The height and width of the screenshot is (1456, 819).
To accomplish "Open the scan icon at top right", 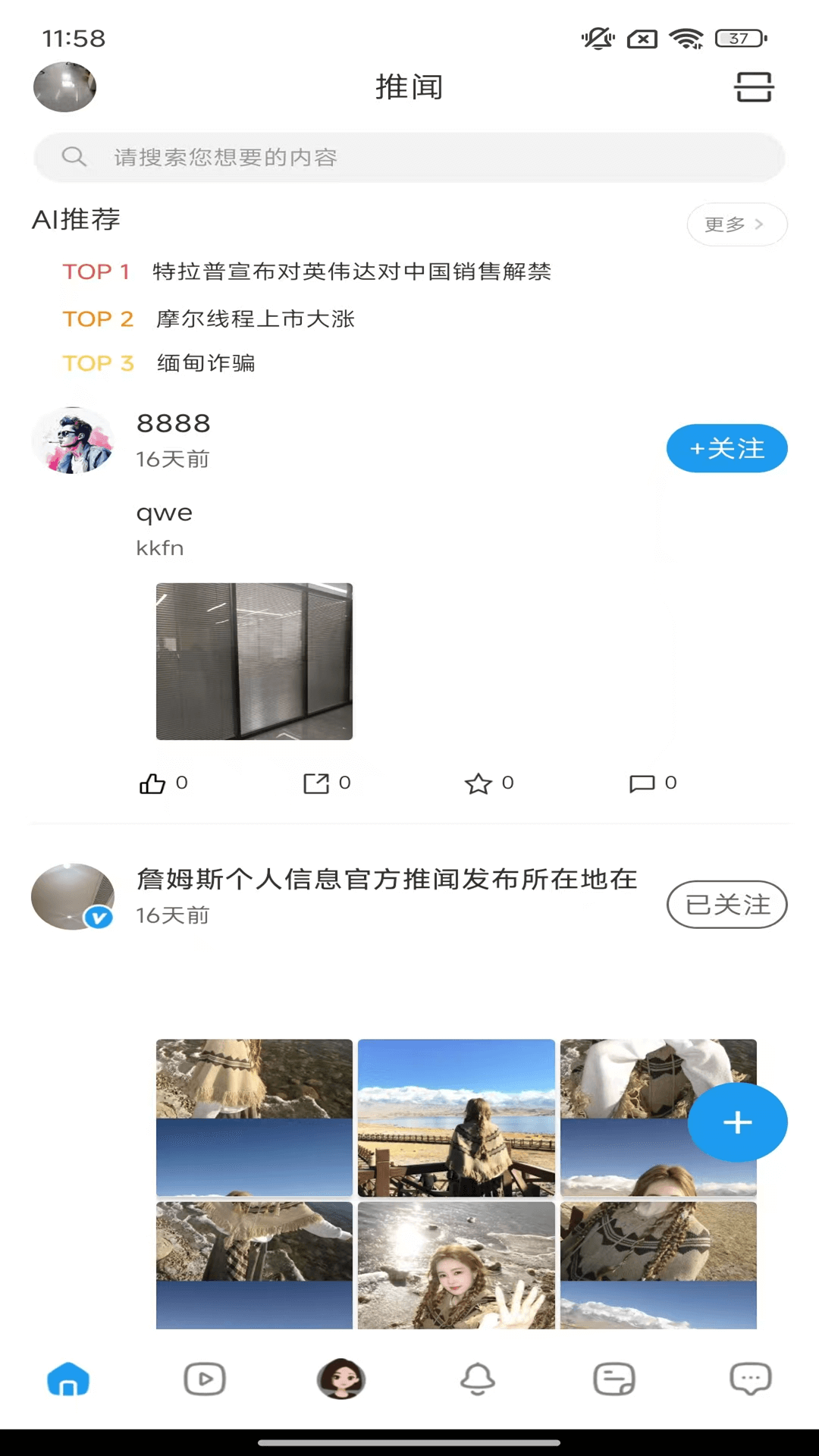I will point(755,86).
